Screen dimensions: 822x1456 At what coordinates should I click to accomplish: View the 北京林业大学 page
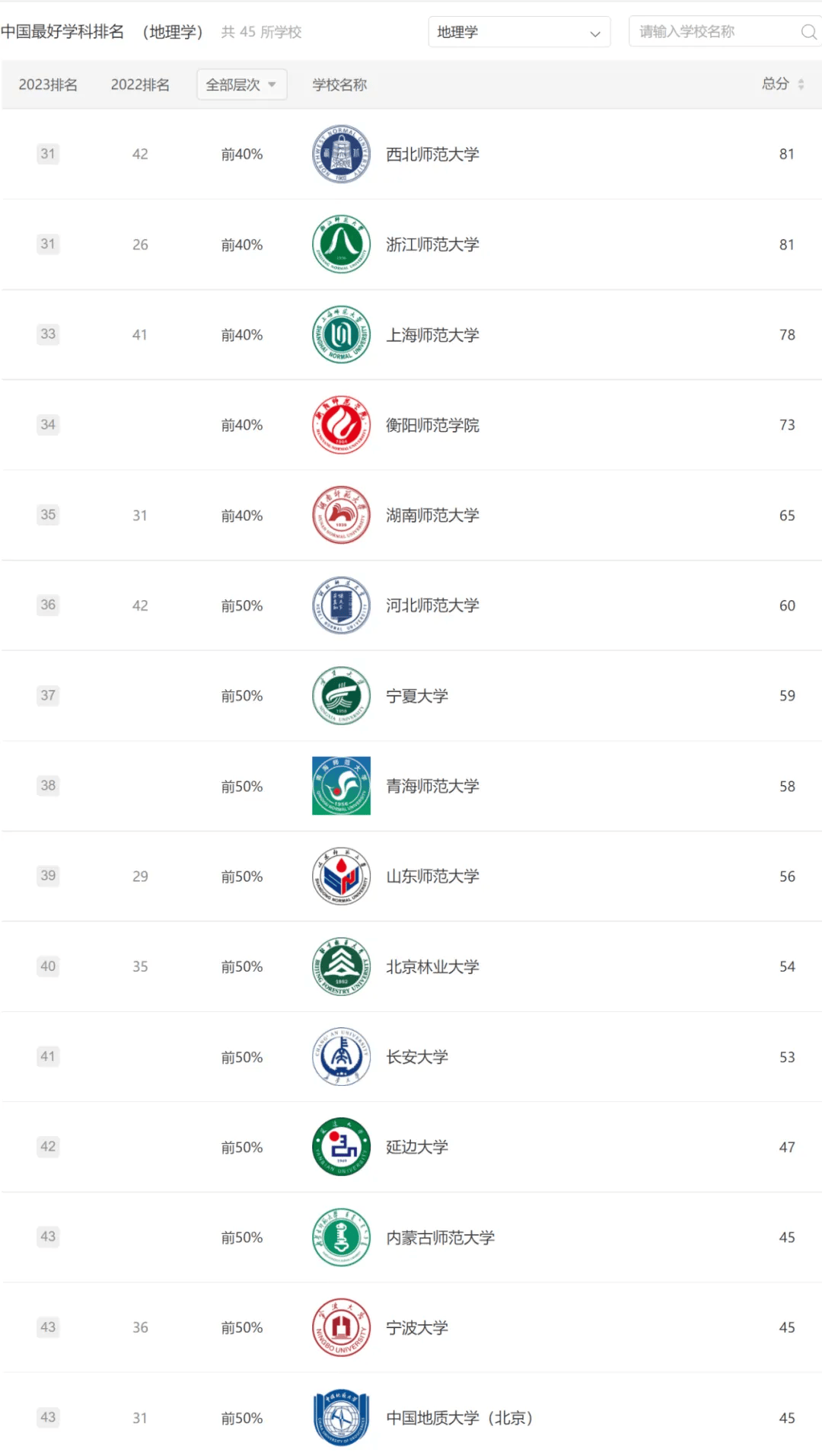point(432,967)
